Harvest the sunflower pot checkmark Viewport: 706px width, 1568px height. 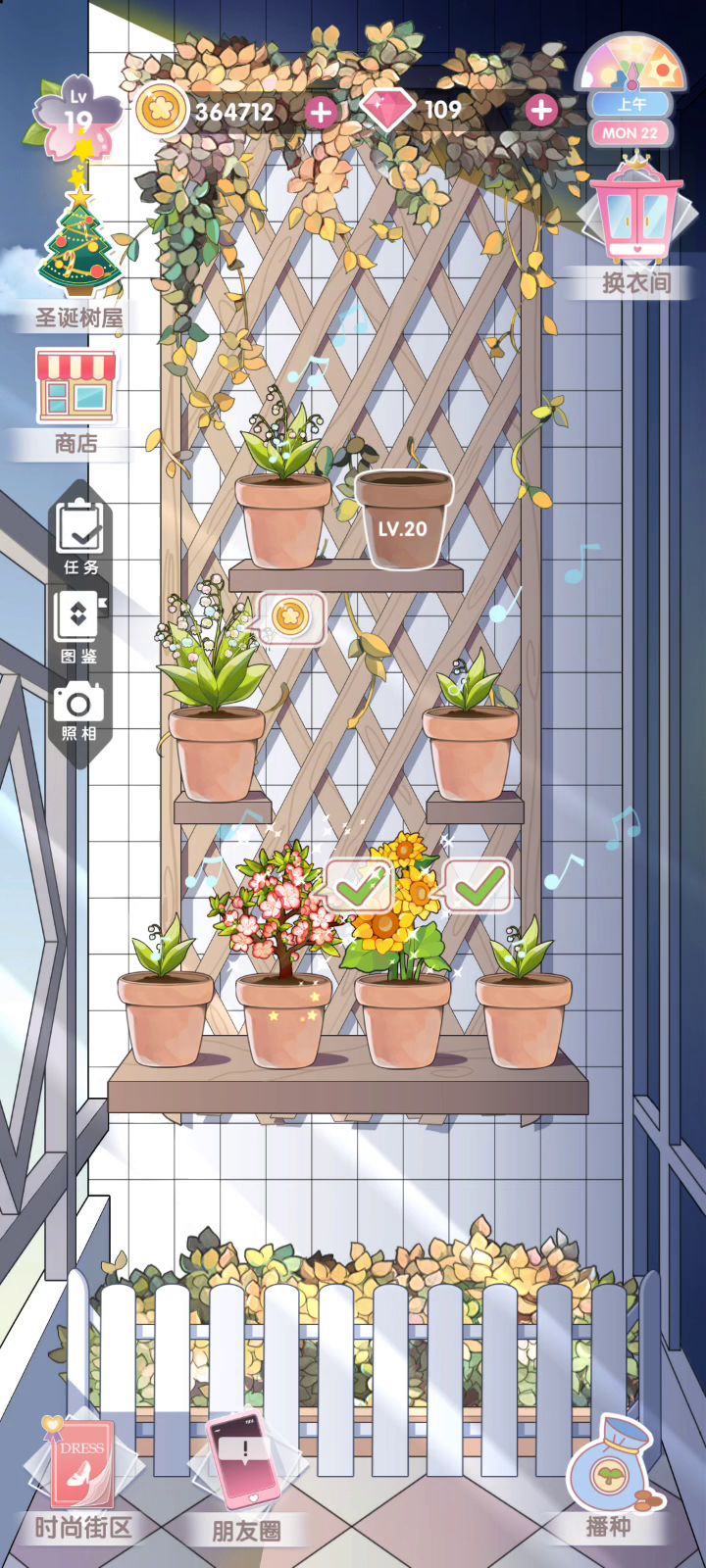pos(478,886)
